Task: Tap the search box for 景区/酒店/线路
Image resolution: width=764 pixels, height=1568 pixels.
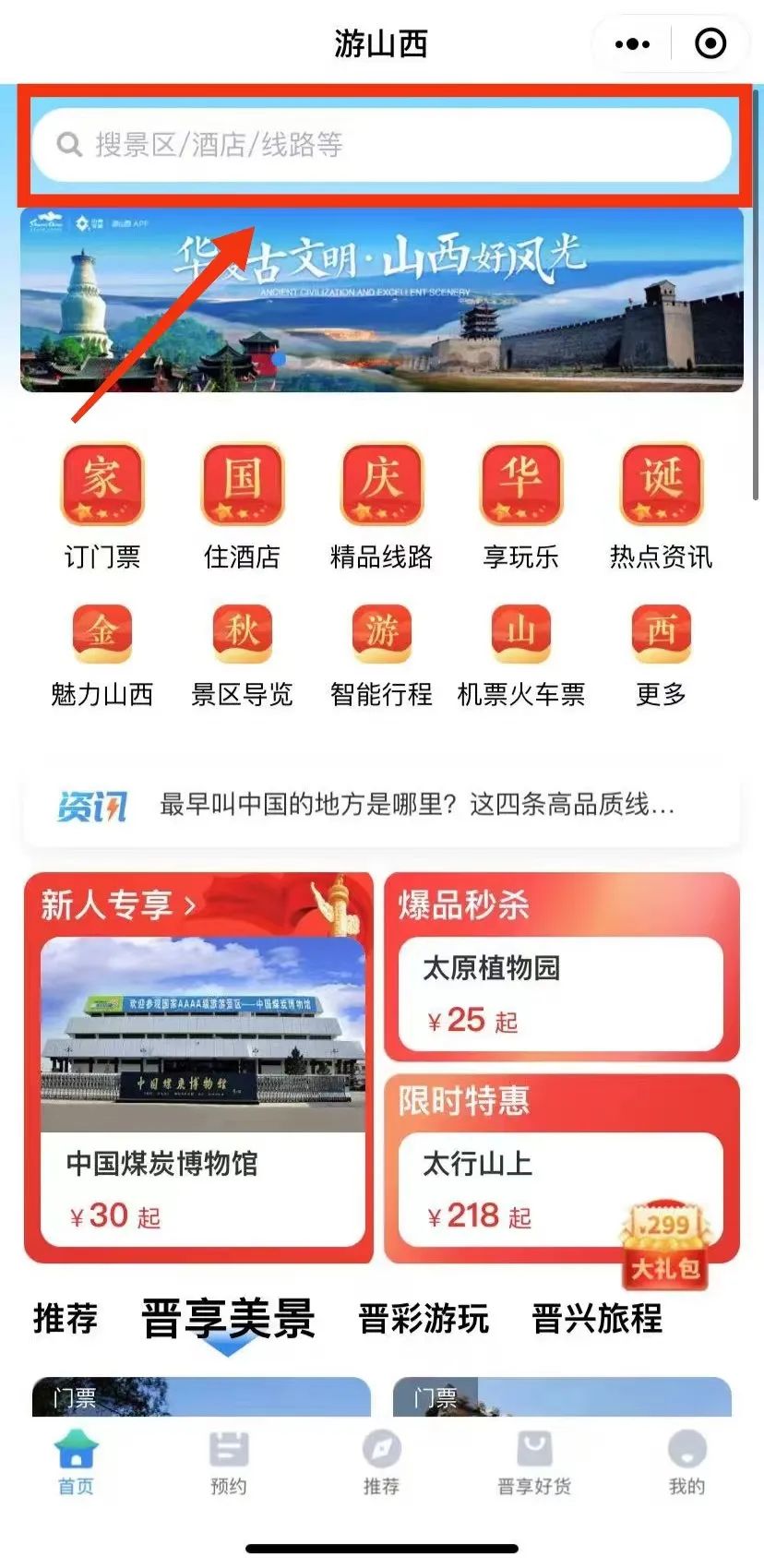Action: click(381, 144)
